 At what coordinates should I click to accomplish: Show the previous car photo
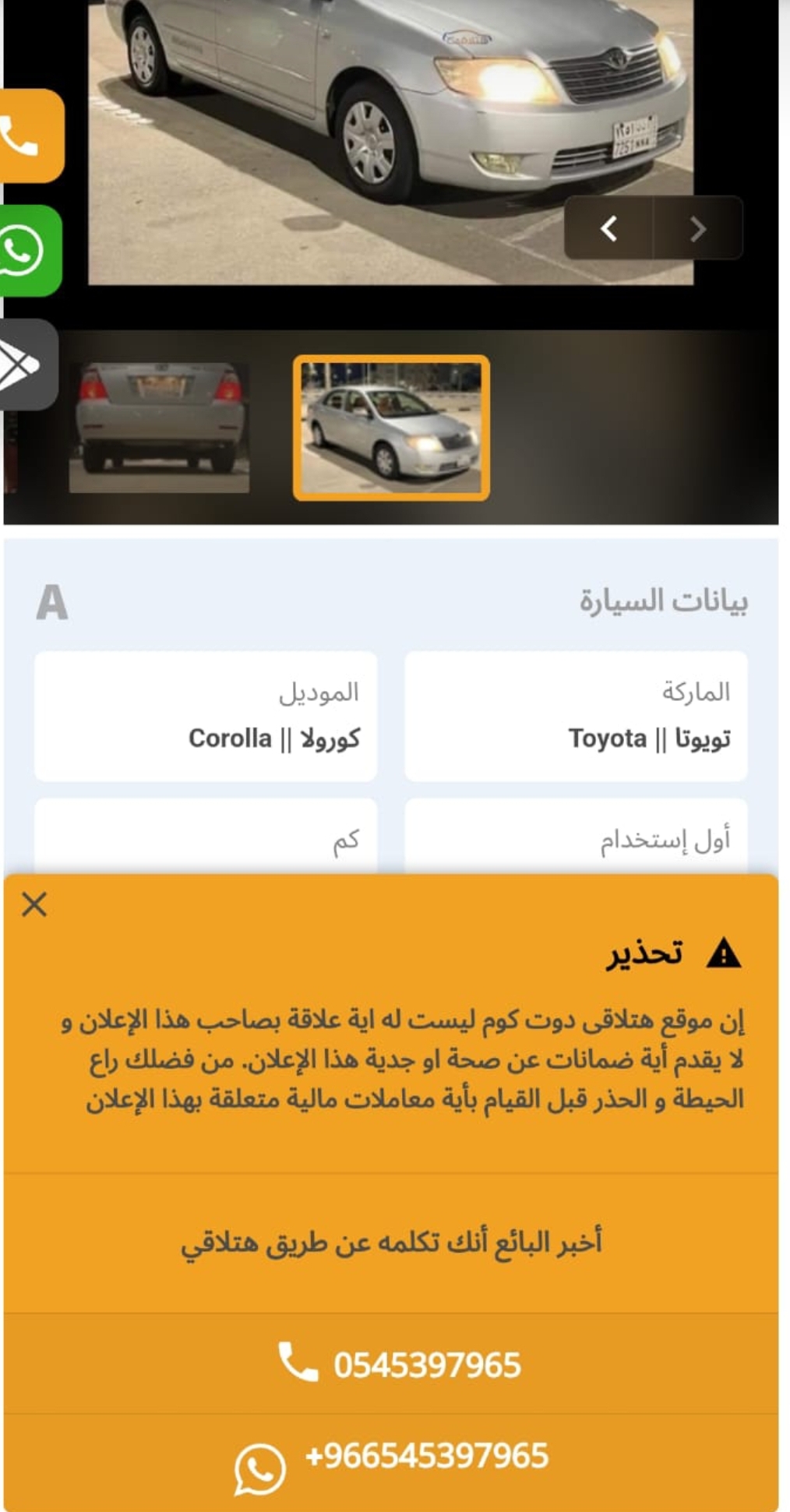click(608, 228)
